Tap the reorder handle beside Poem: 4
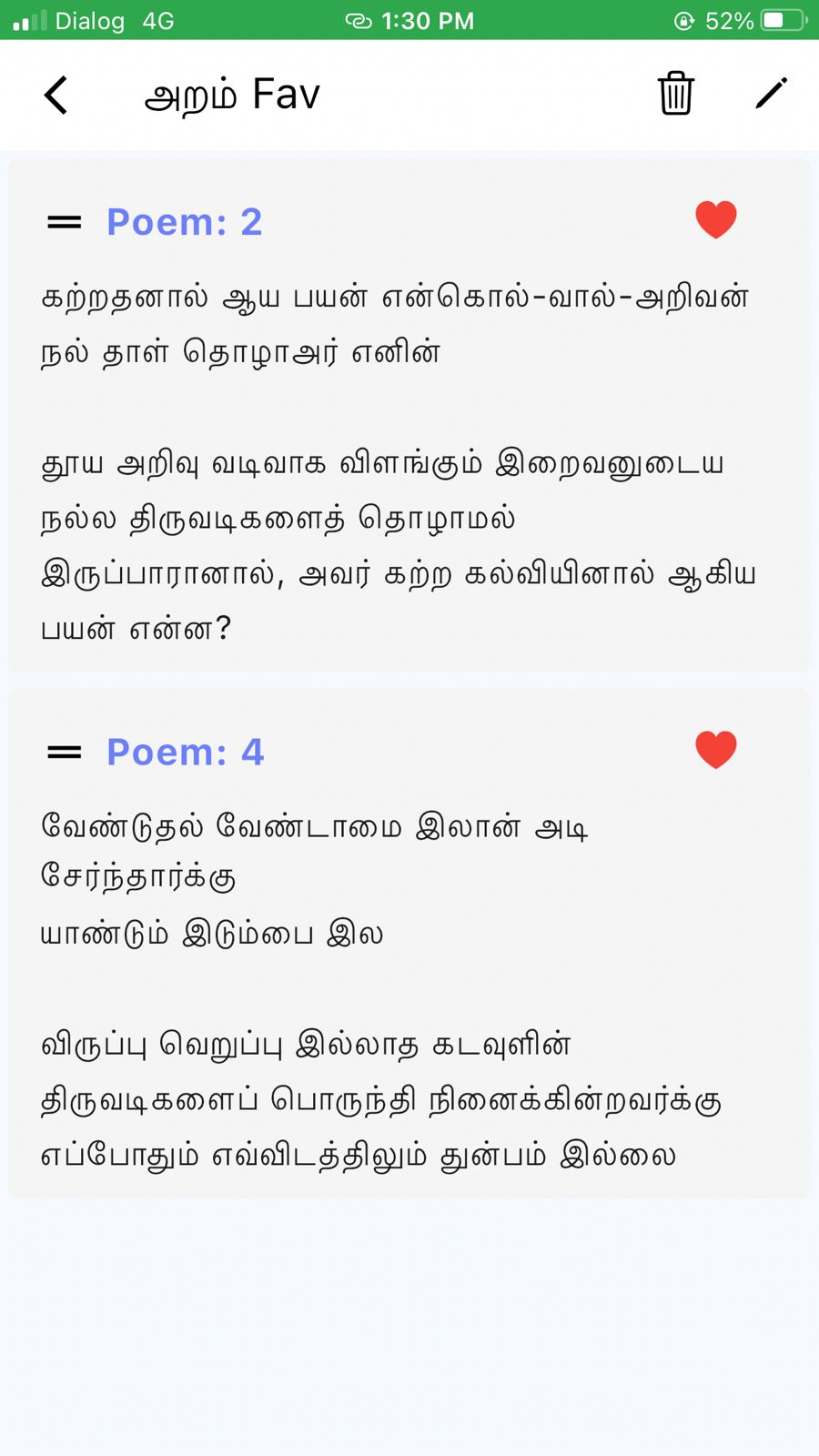819x1456 pixels. (x=65, y=753)
